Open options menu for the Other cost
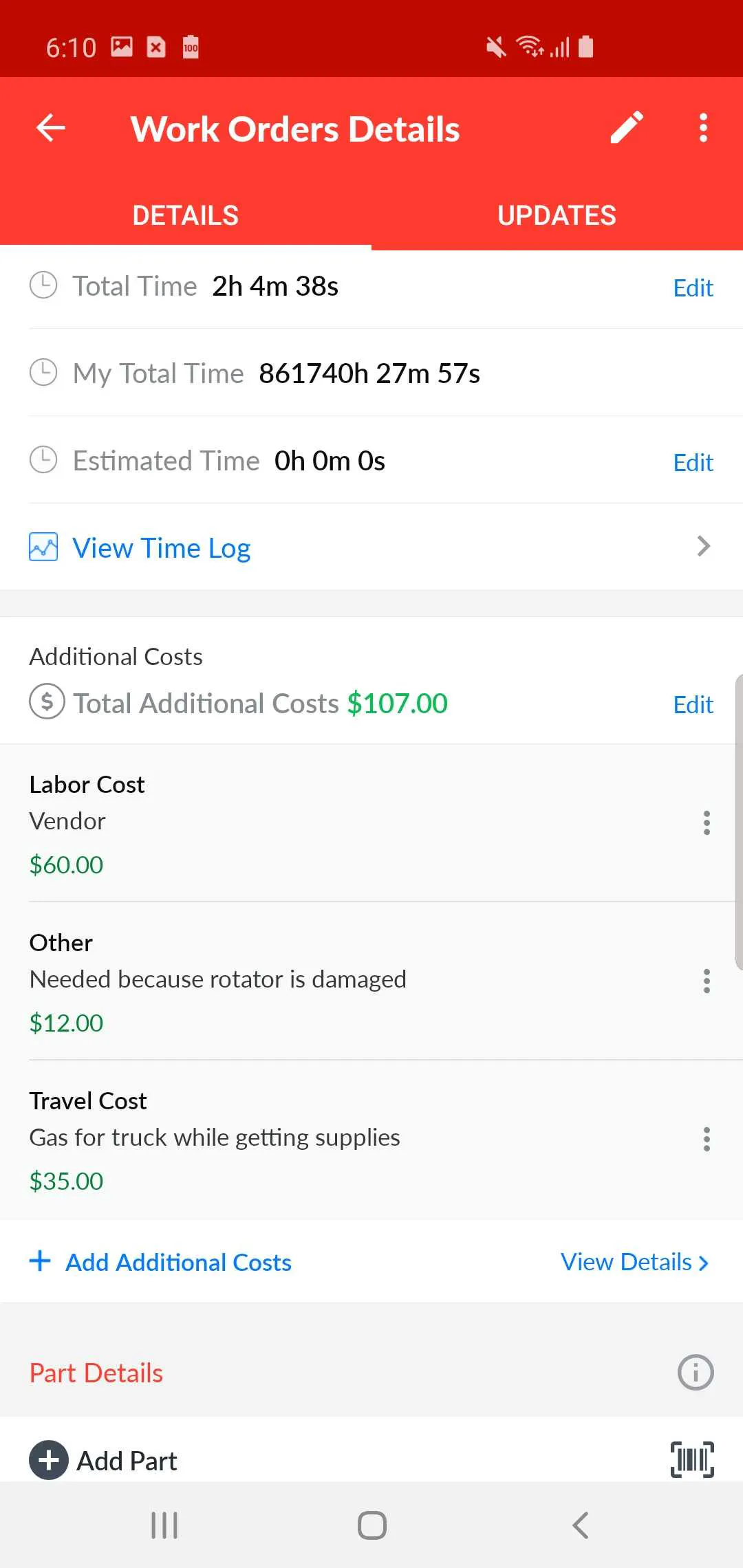Viewport: 743px width, 1568px height. point(707,981)
